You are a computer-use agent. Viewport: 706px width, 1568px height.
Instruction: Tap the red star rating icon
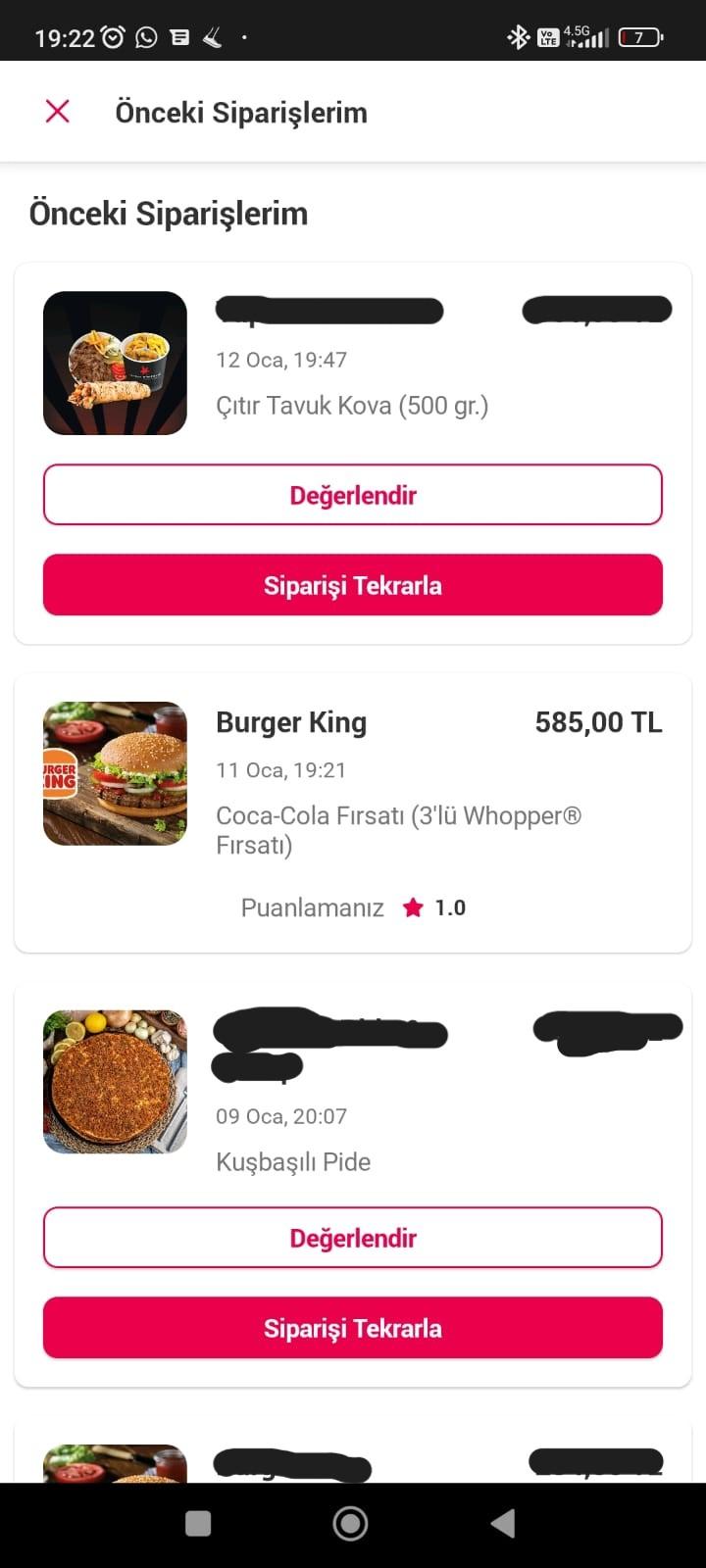413,906
